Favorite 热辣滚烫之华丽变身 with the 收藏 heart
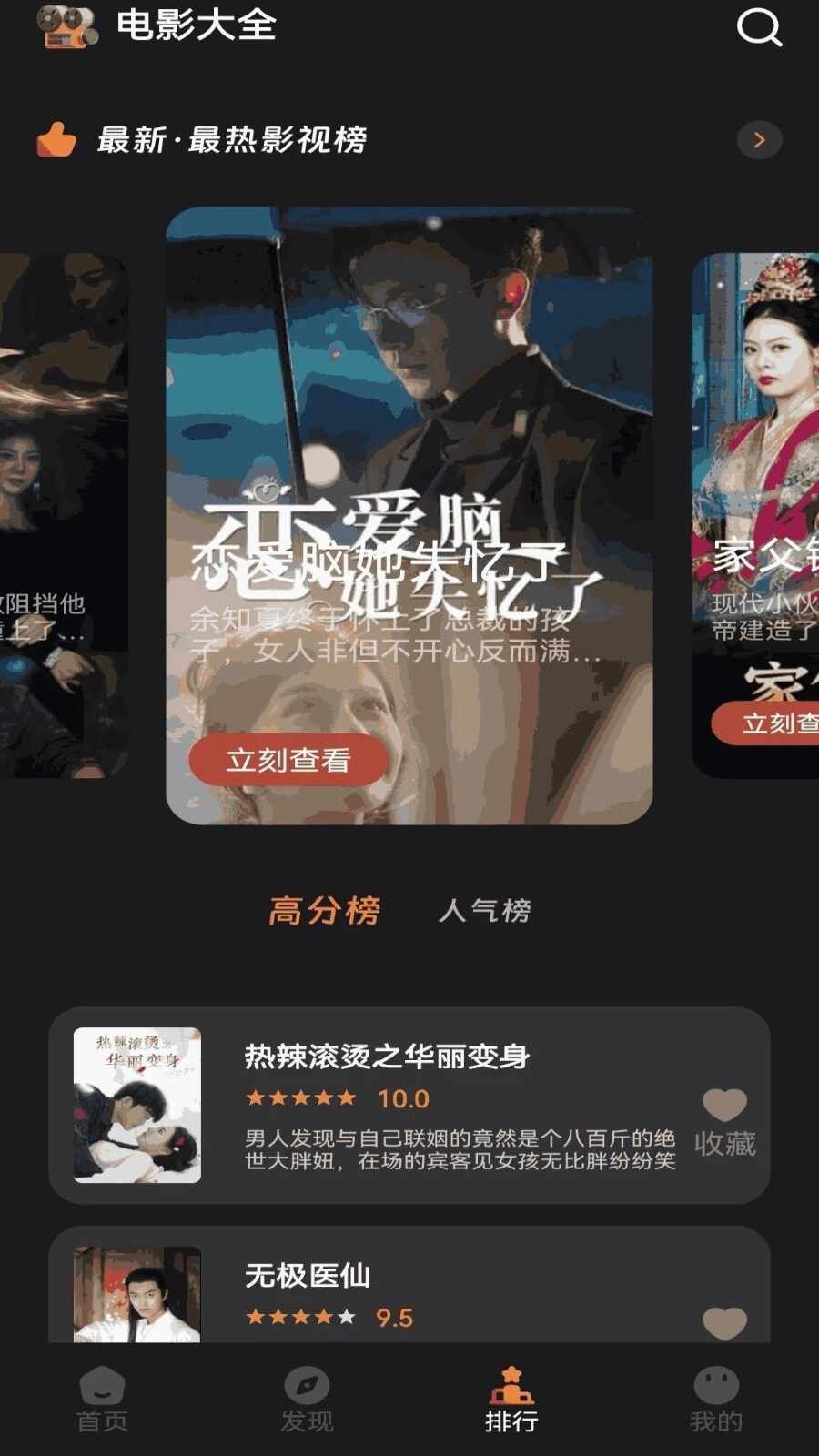Screen dimensions: 819x1456 click(x=724, y=1120)
